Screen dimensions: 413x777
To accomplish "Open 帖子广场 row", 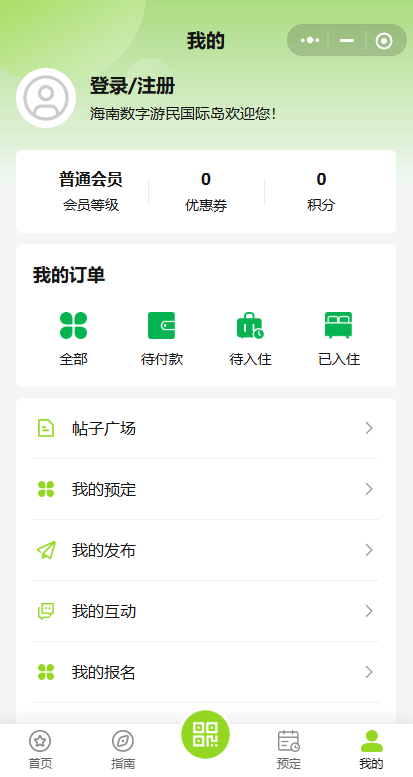I will pos(206,428).
